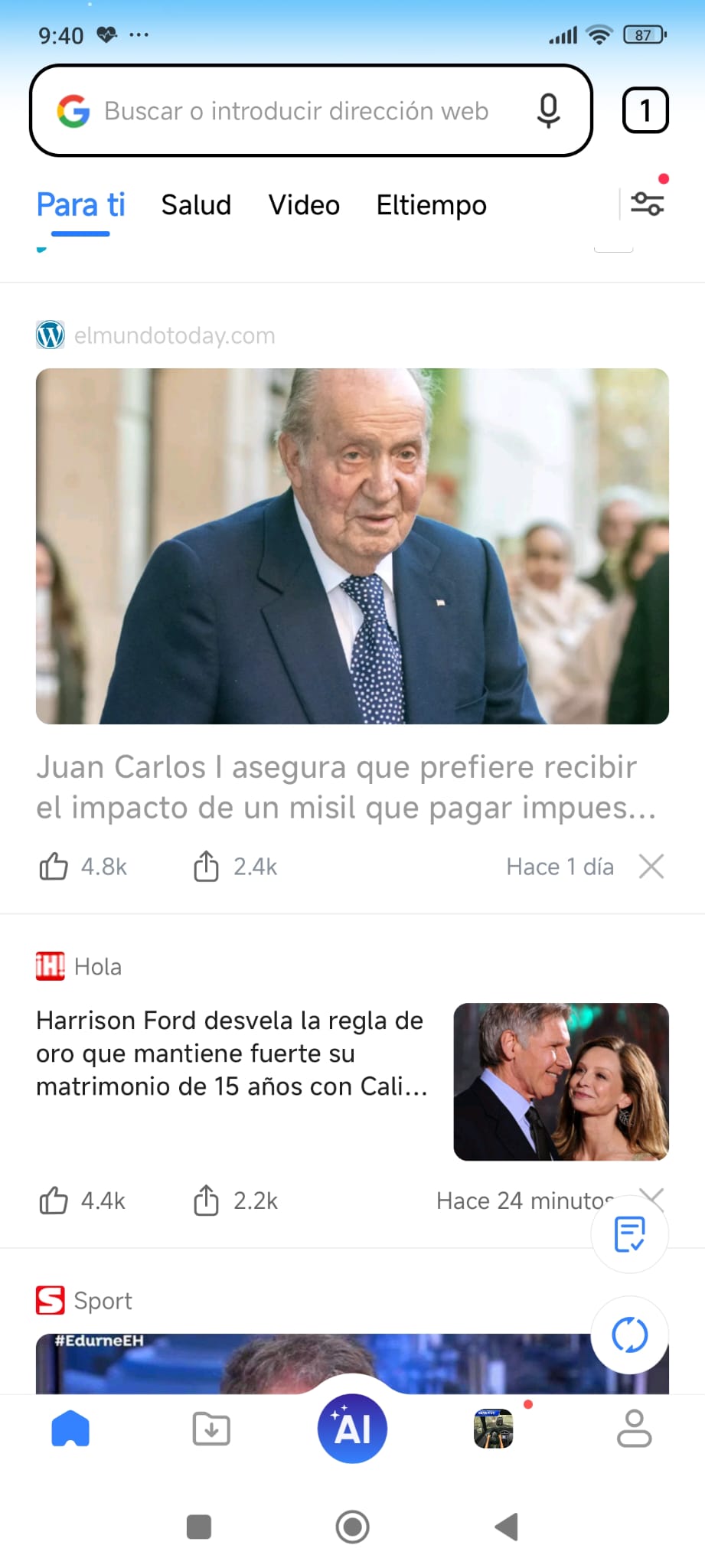Tap the open tabs counter showing 1
Image resolution: width=705 pixels, height=1568 pixels.
point(645,109)
